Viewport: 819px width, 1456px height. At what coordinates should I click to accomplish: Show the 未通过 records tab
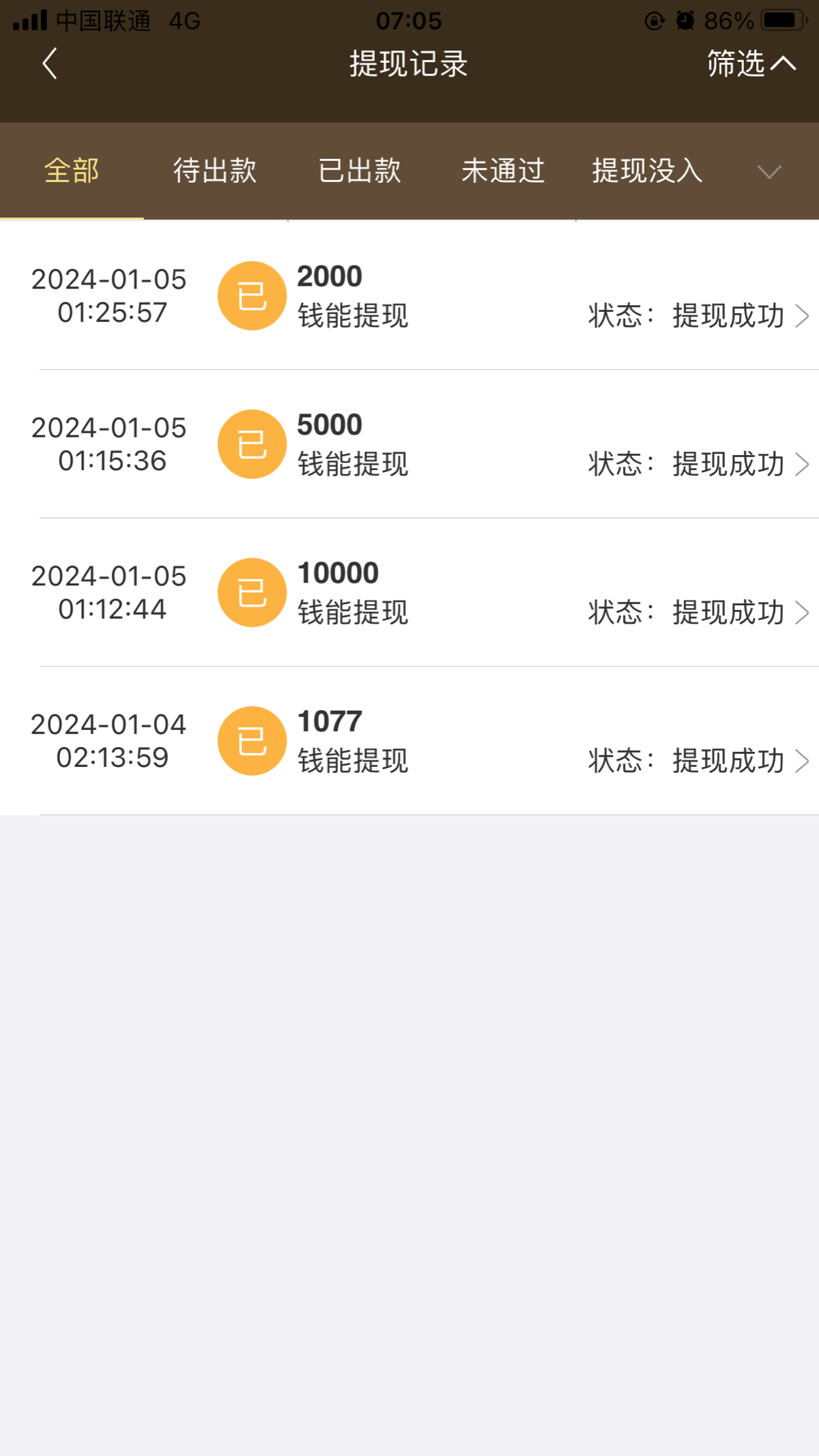tap(503, 171)
